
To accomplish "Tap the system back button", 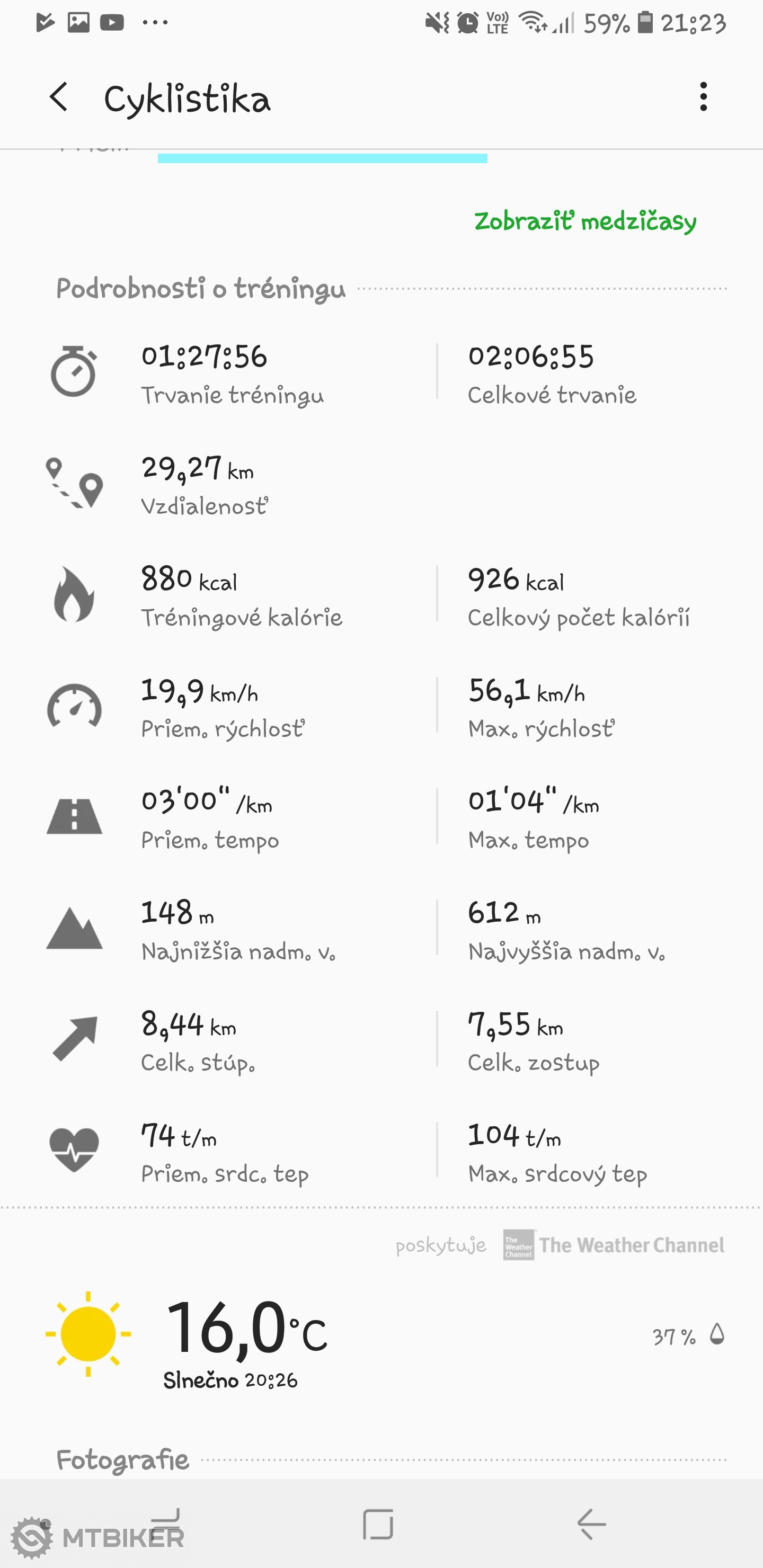I will (x=591, y=1524).
